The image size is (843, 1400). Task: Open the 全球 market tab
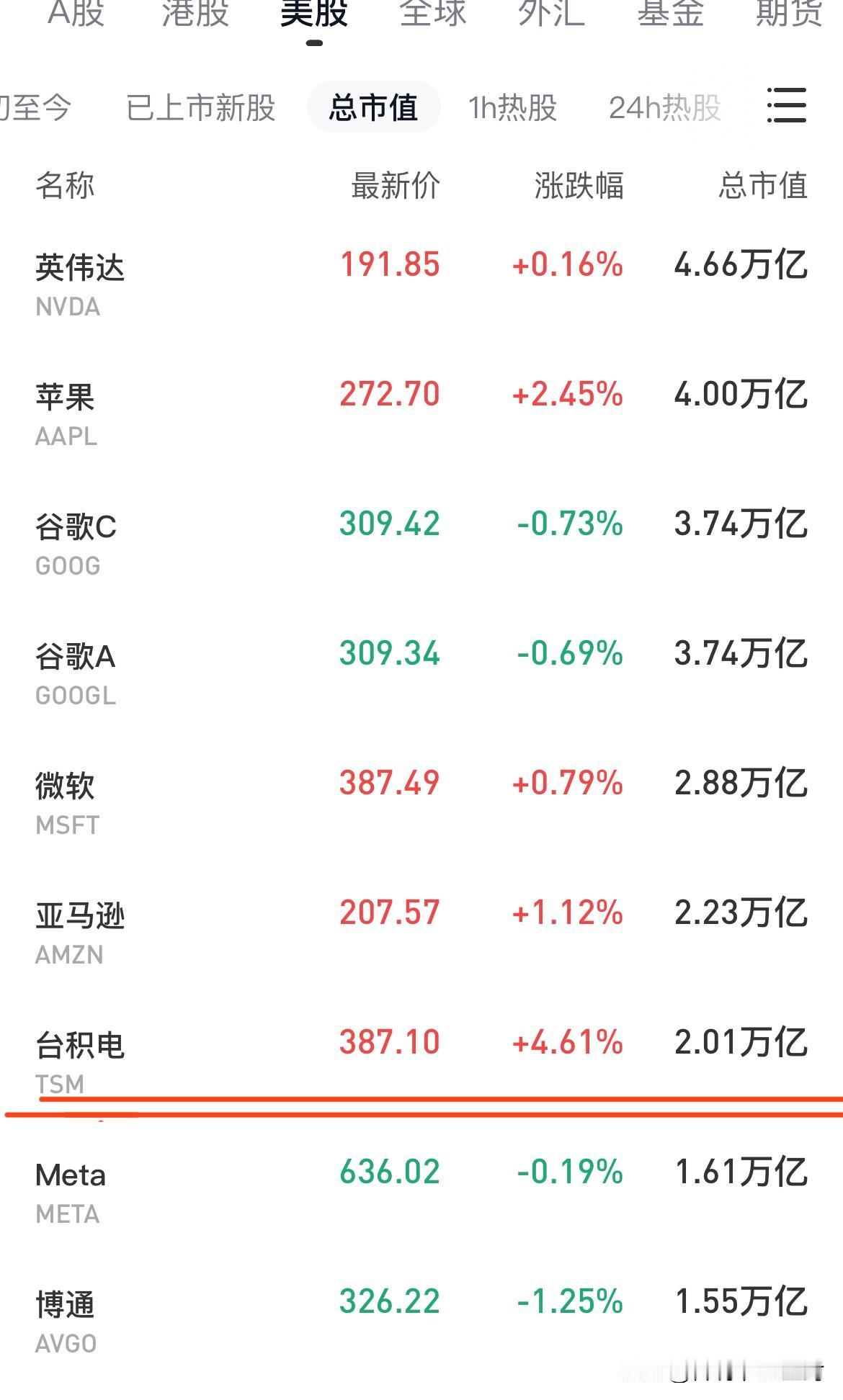tap(433, 13)
